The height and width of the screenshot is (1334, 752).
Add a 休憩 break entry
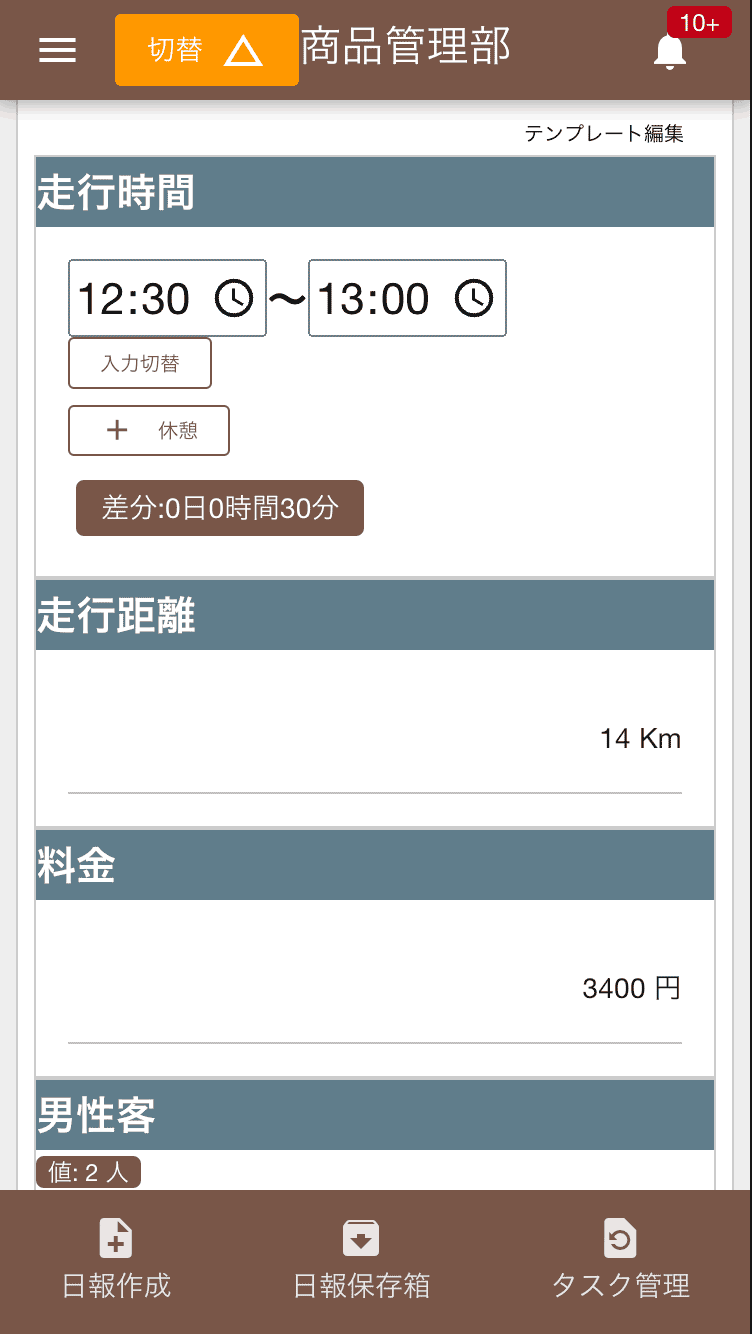coord(149,431)
